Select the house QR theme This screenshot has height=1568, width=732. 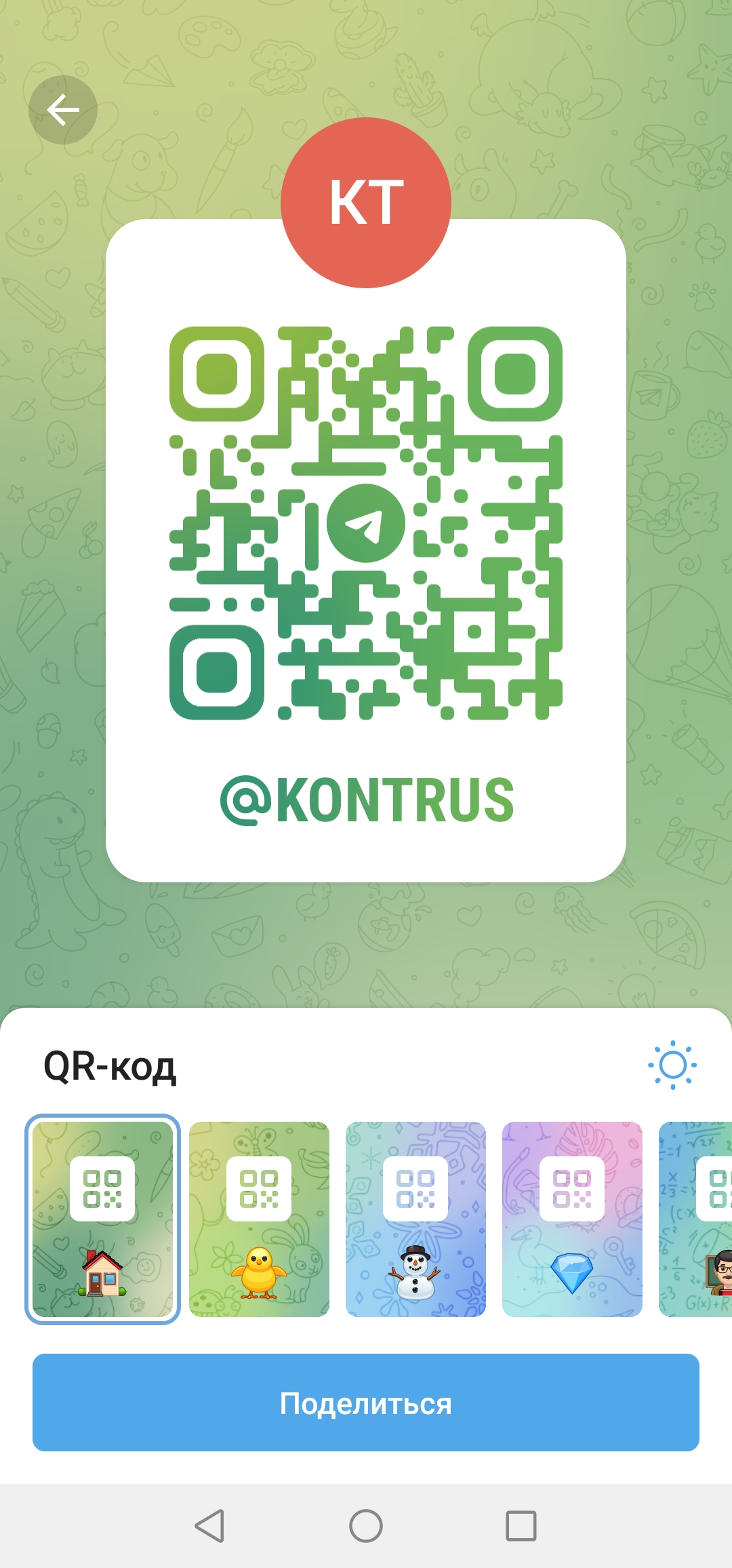point(102,1219)
